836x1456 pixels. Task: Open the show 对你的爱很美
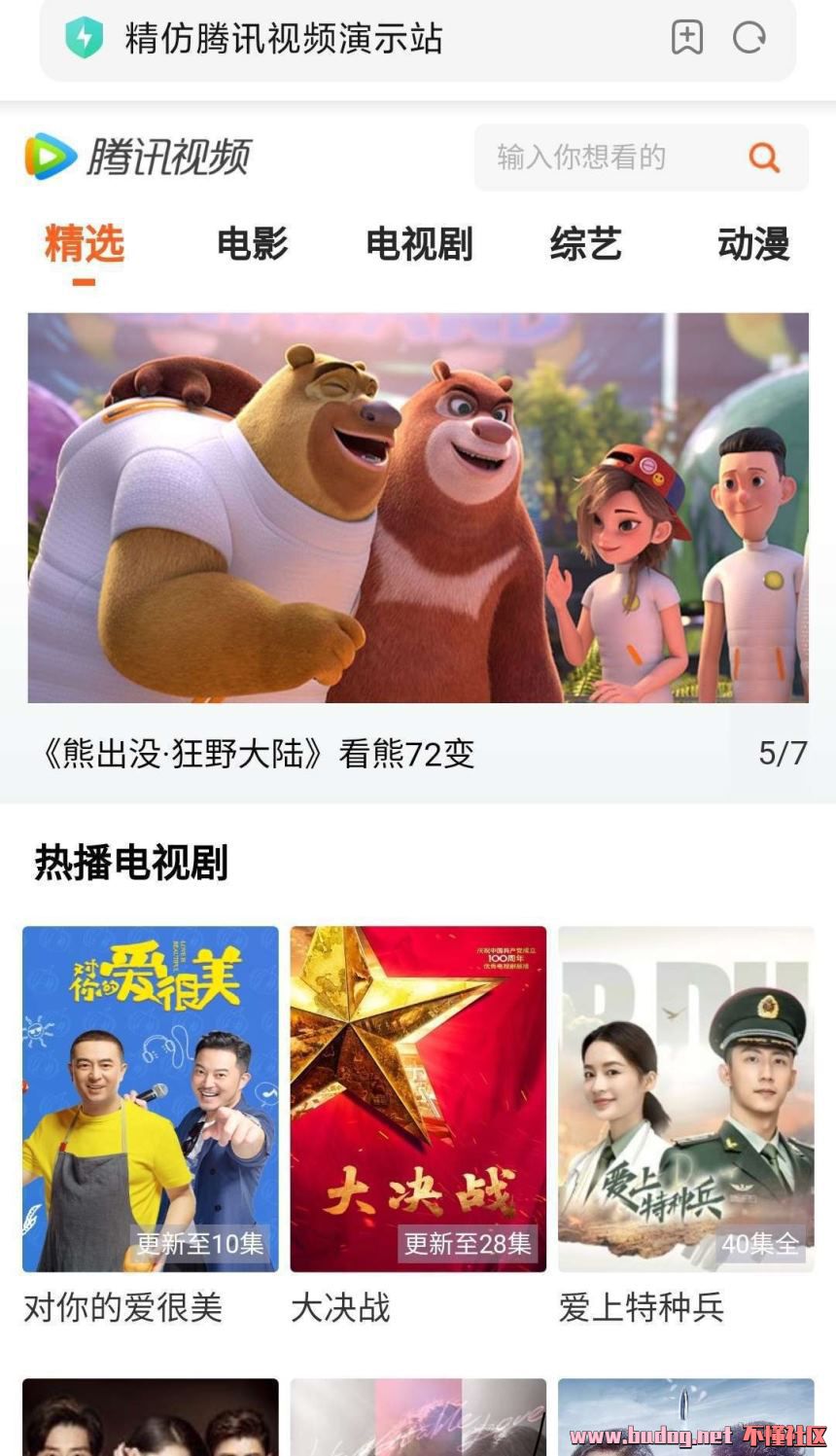tap(151, 1099)
